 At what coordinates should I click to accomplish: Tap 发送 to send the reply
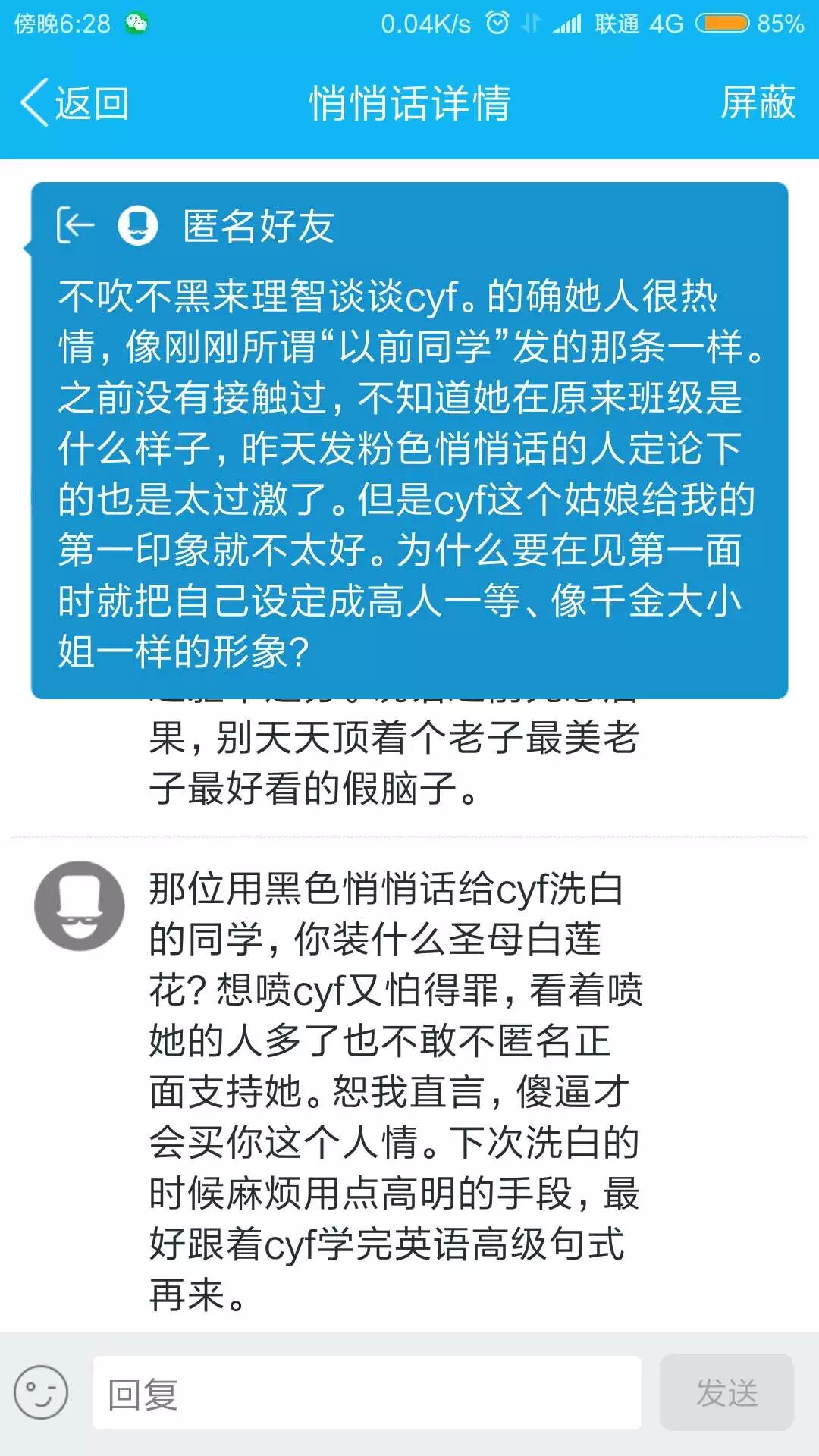tap(726, 1392)
